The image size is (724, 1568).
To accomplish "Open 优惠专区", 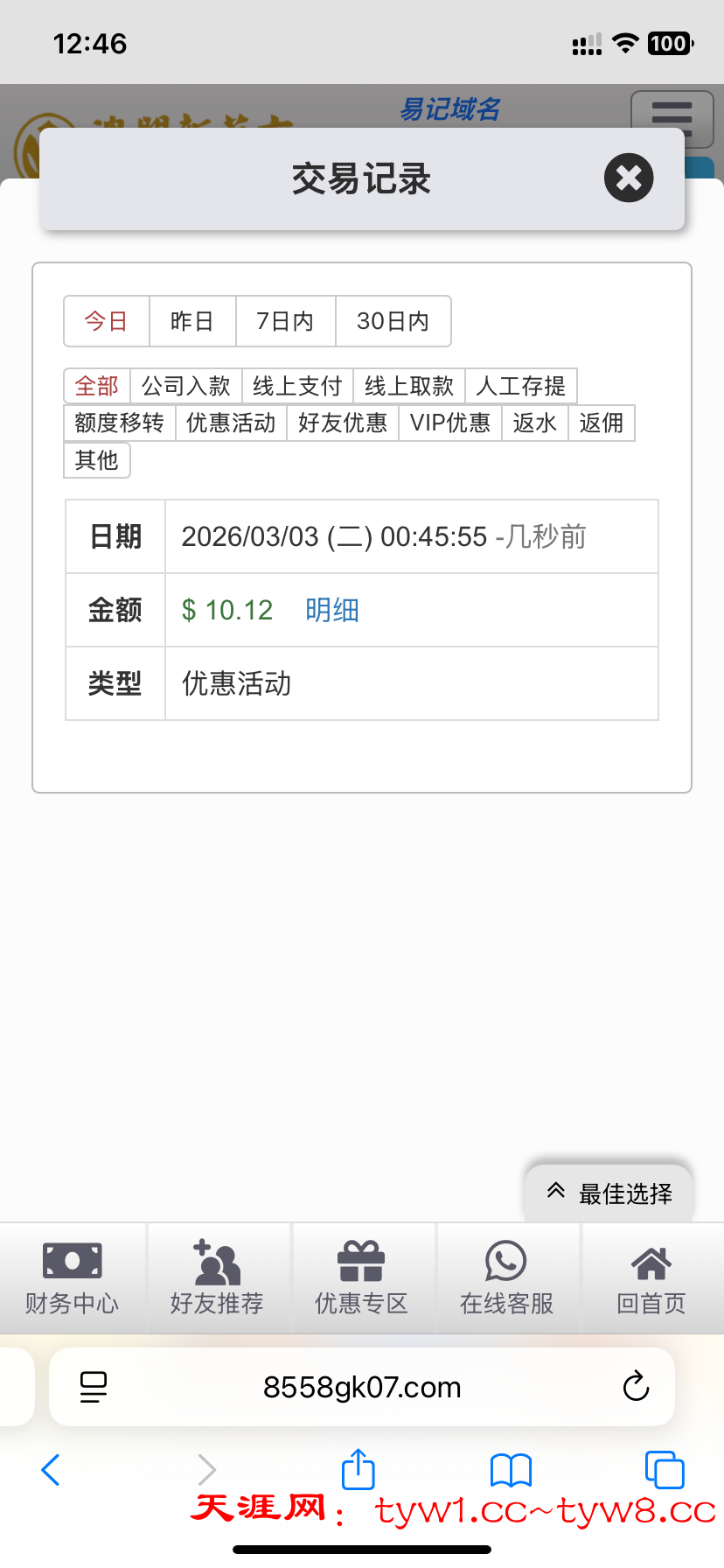I will point(361,1278).
